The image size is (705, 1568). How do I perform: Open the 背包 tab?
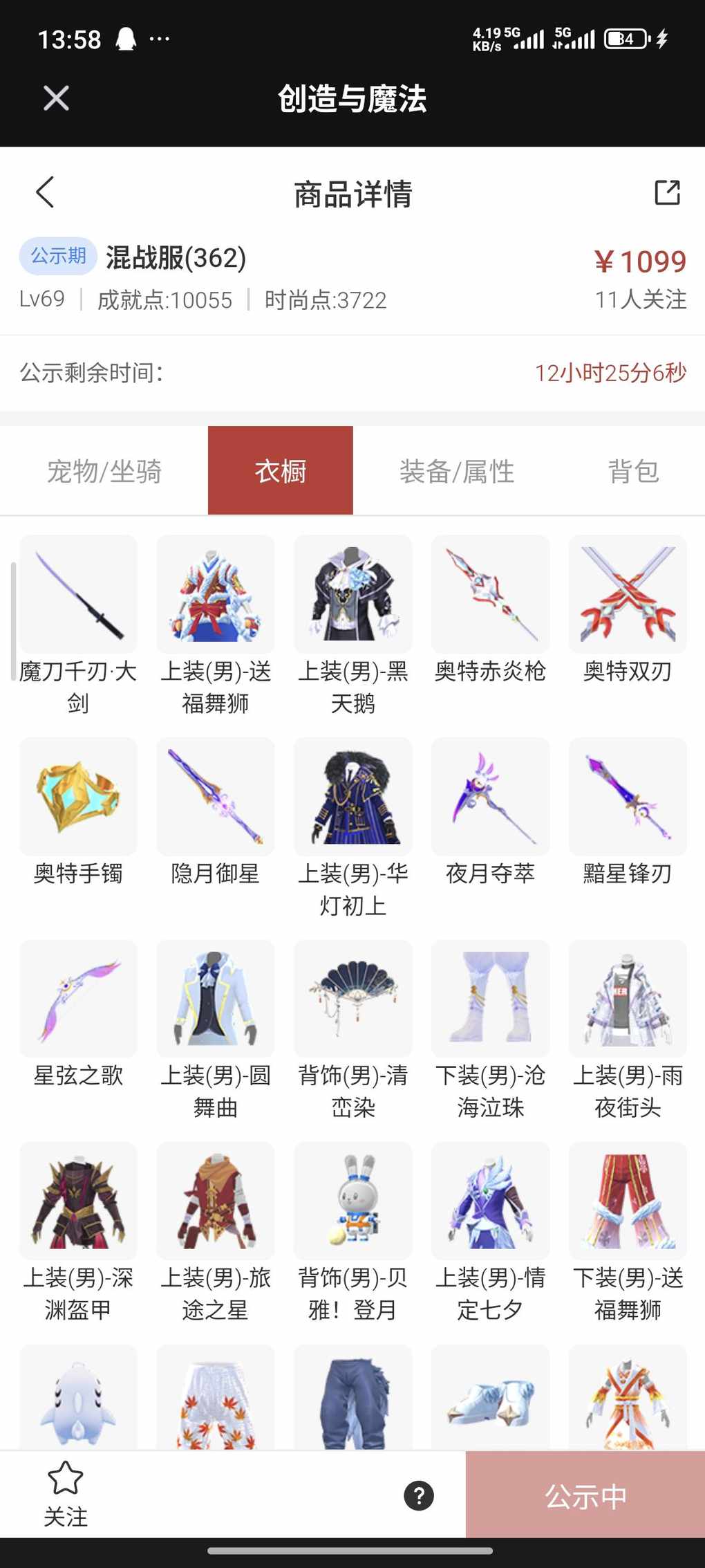pyautogui.click(x=632, y=471)
